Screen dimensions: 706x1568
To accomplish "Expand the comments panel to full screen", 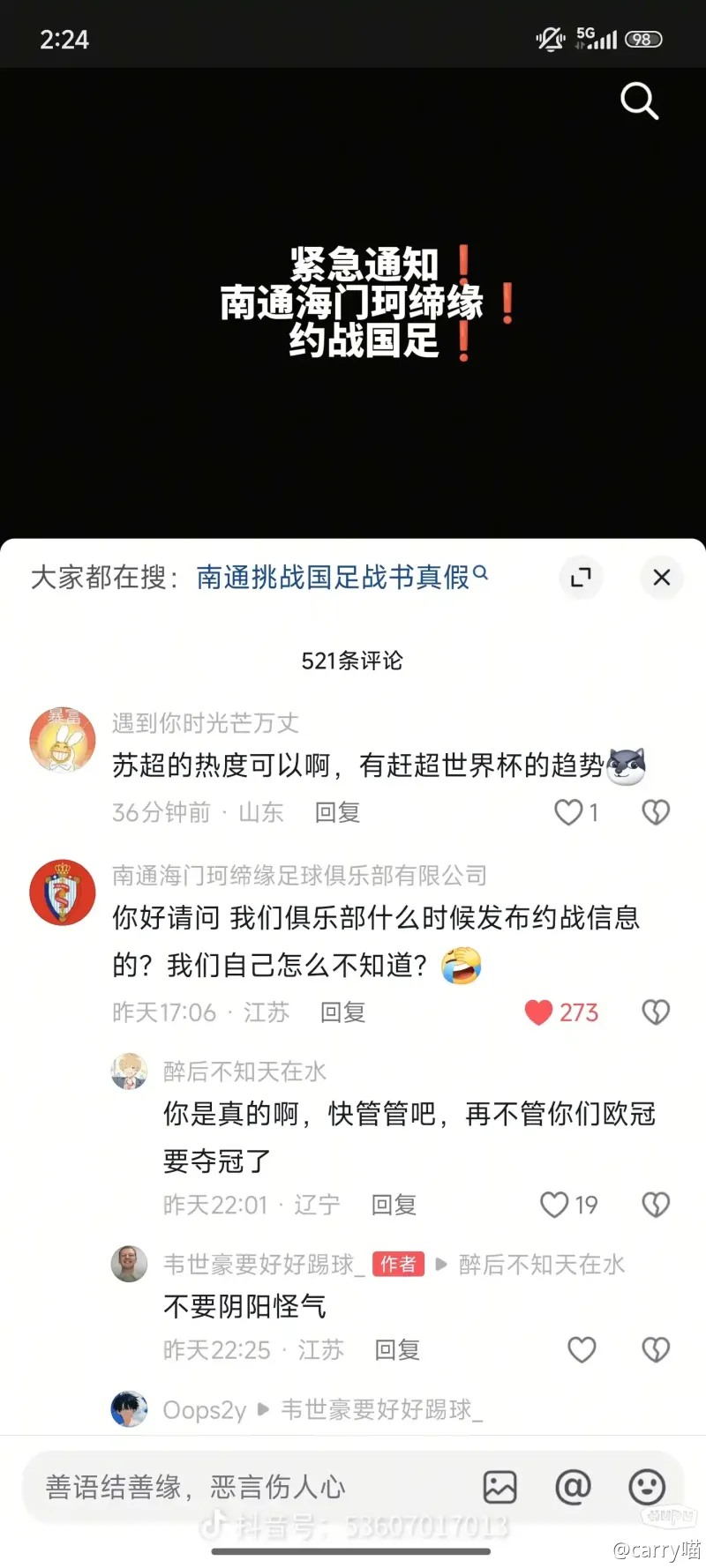I will coord(581,578).
